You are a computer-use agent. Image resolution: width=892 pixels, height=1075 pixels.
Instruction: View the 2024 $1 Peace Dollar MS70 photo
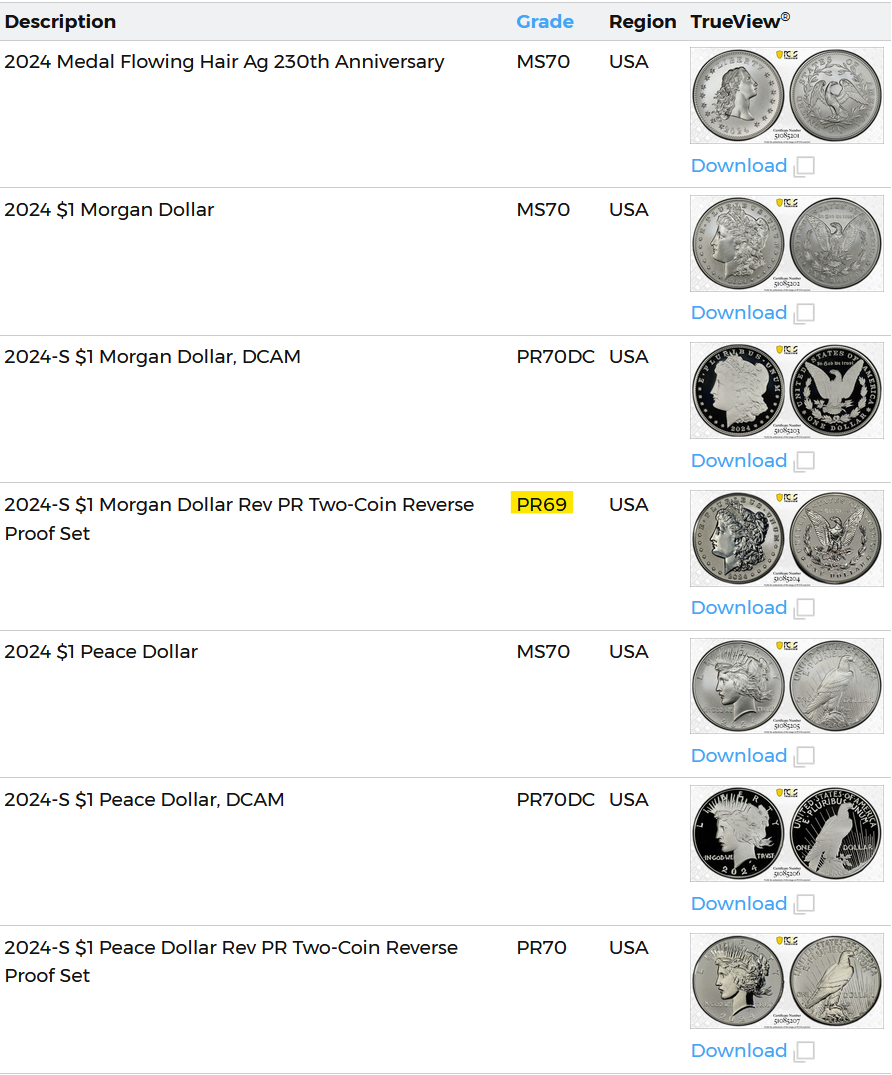(x=786, y=685)
